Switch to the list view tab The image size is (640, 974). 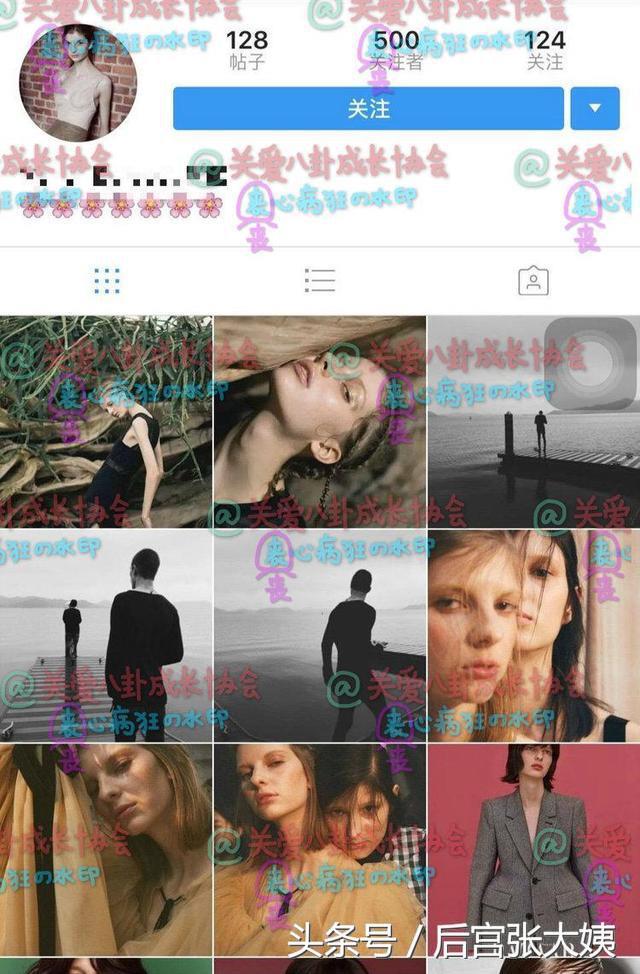(x=320, y=281)
